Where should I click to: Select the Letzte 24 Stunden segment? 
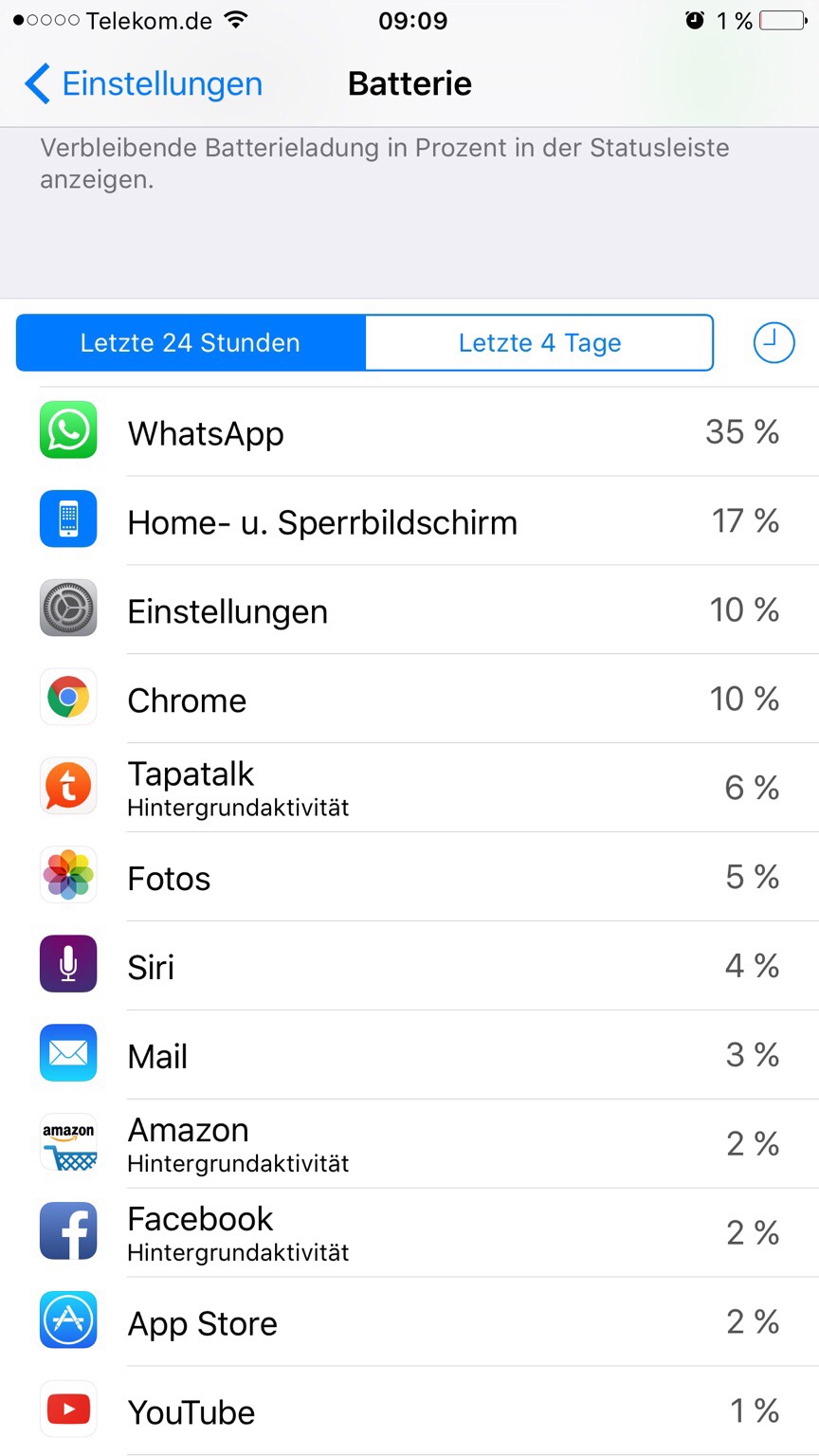point(191,342)
